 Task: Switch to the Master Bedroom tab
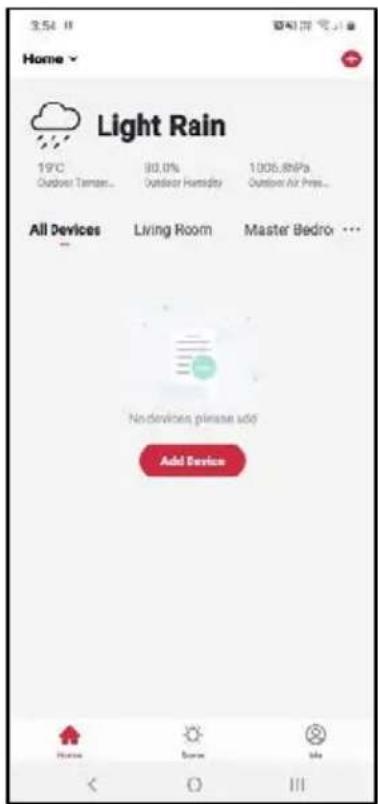(288, 230)
